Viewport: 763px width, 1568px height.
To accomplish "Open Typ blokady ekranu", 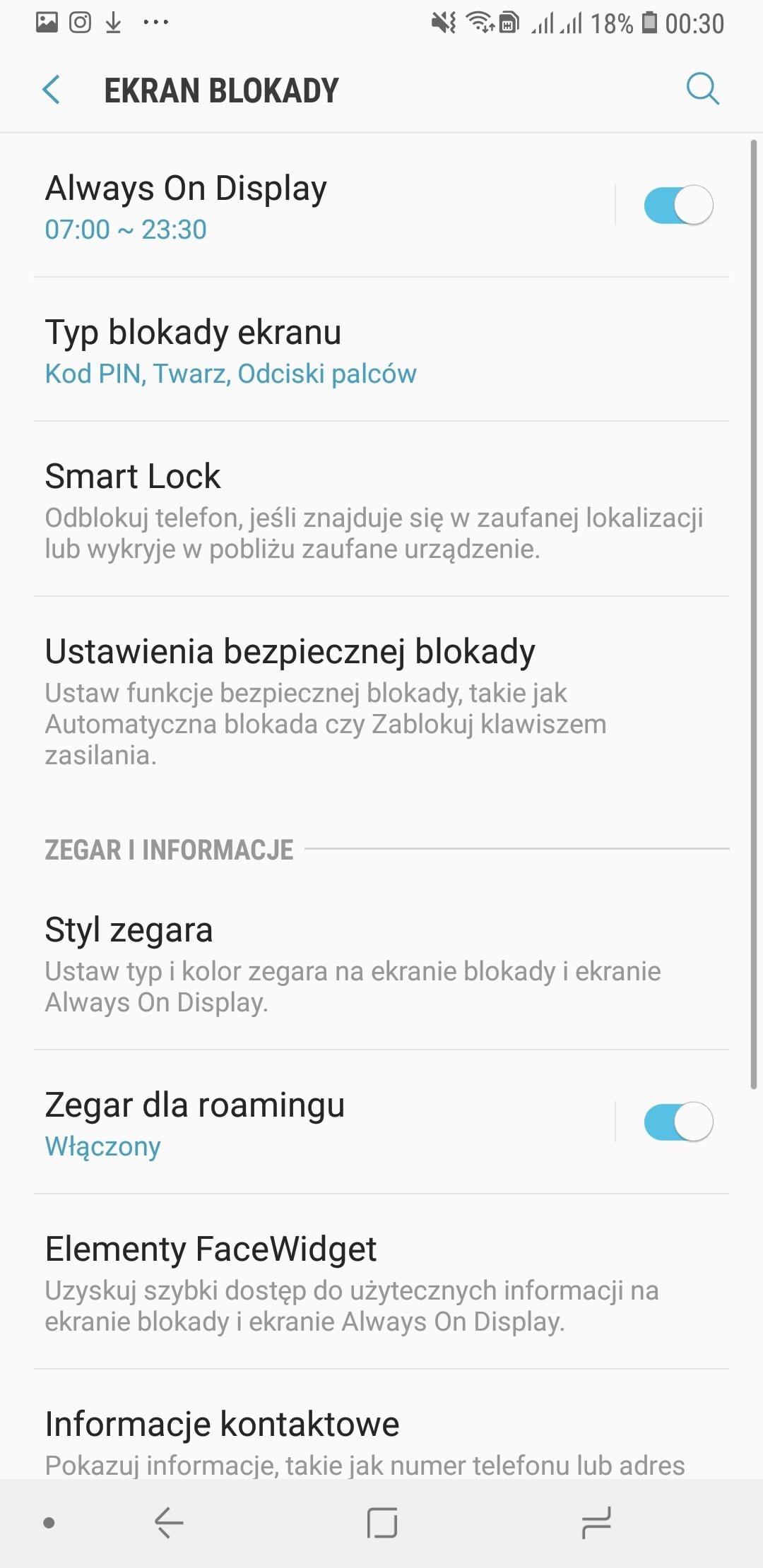I will click(381, 350).
